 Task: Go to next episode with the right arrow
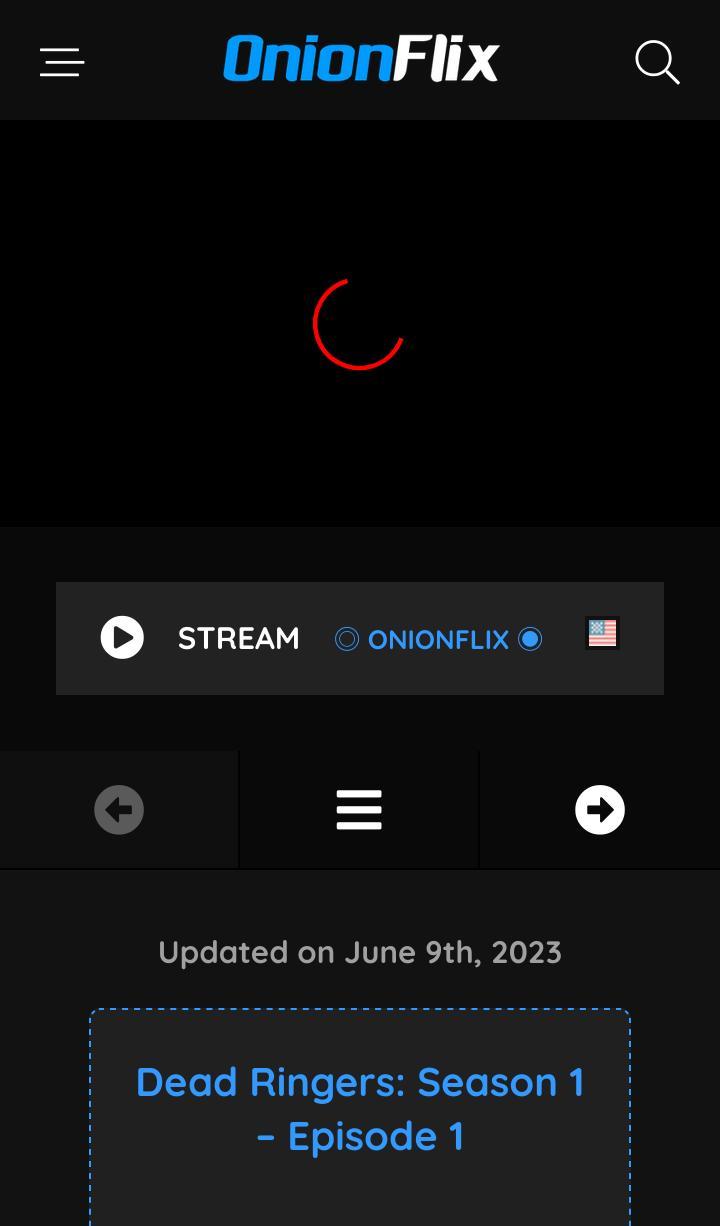click(x=599, y=809)
